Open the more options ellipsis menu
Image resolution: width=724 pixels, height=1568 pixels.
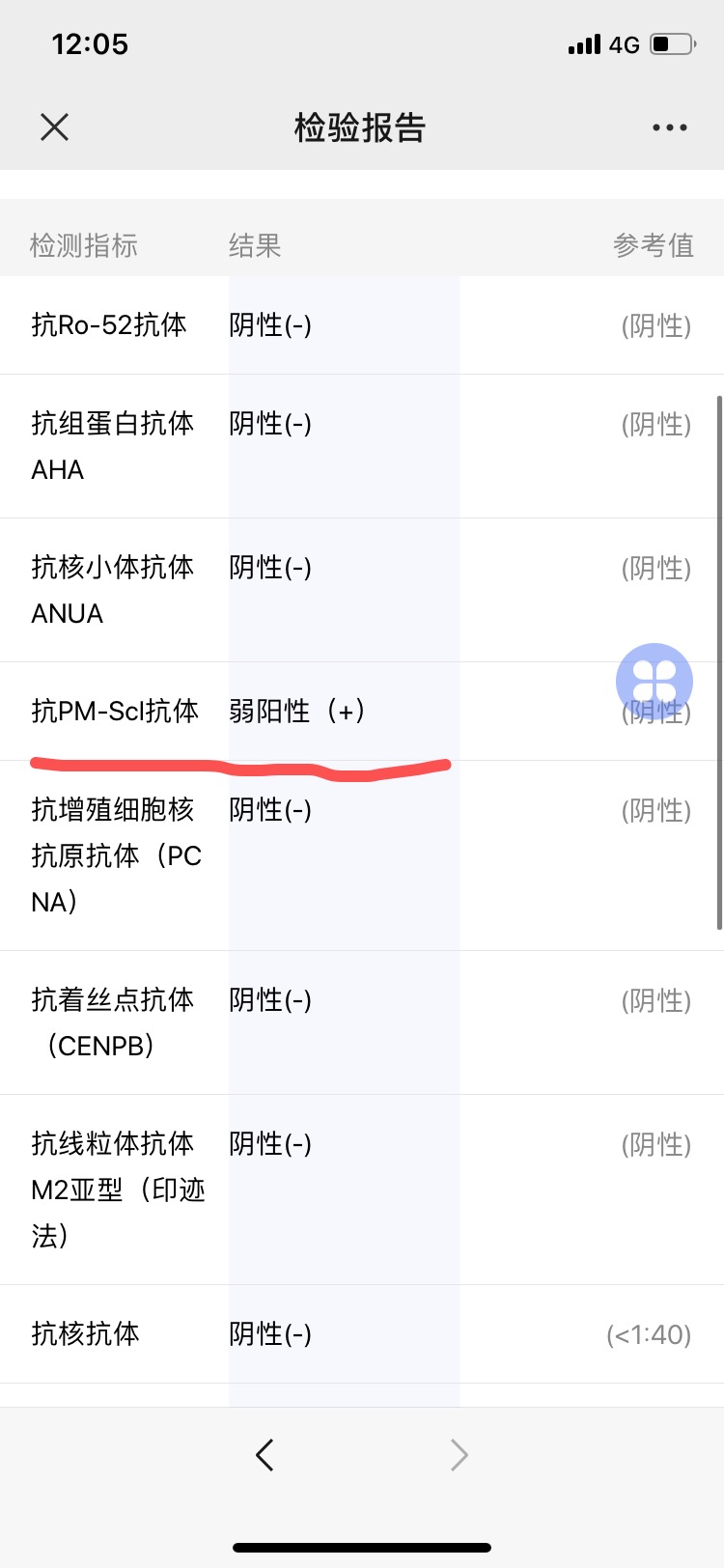pyautogui.click(x=669, y=126)
